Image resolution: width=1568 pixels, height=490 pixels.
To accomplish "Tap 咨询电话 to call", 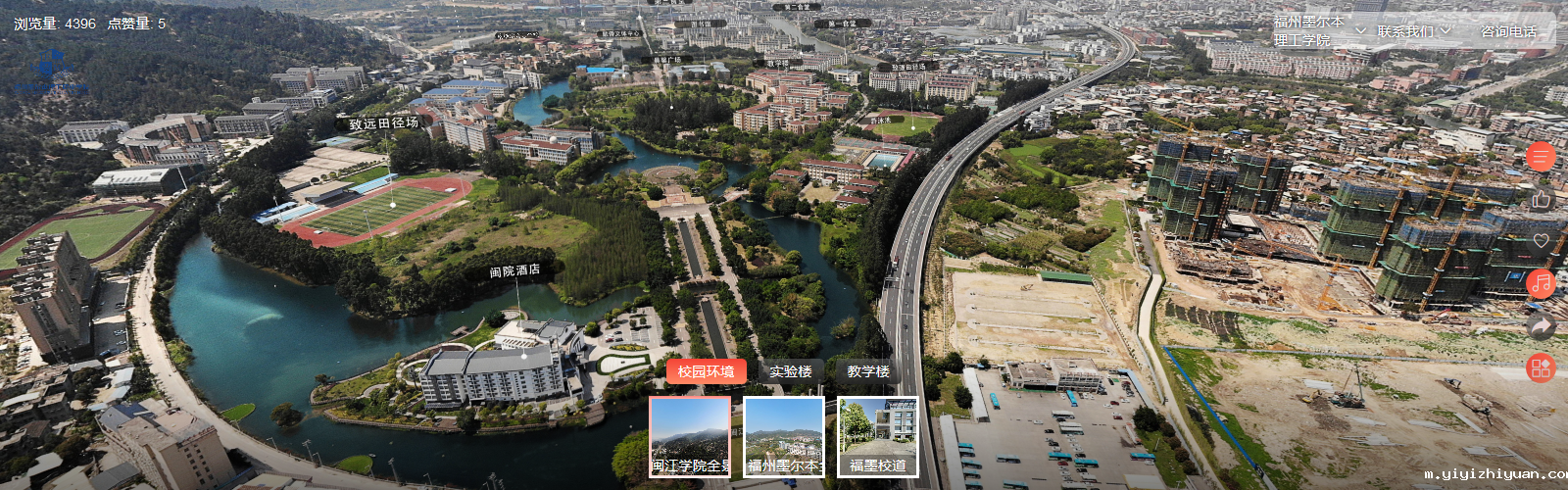I will pos(1508,31).
